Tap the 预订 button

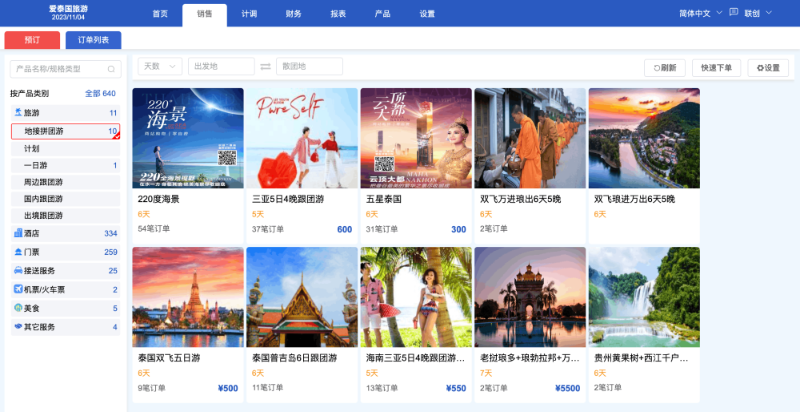click(31, 40)
